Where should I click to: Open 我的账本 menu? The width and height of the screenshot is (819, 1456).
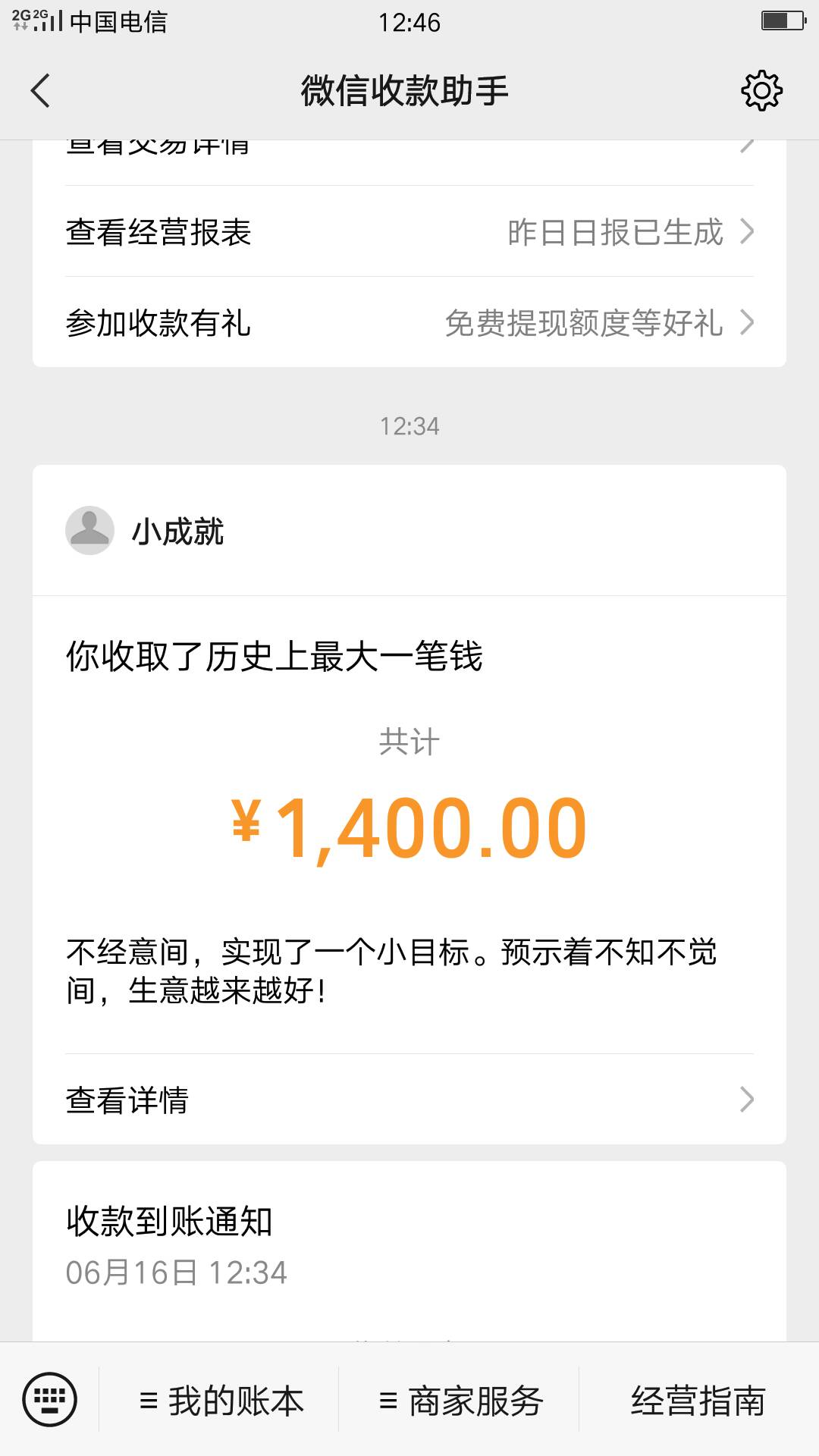click(x=221, y=1401)
